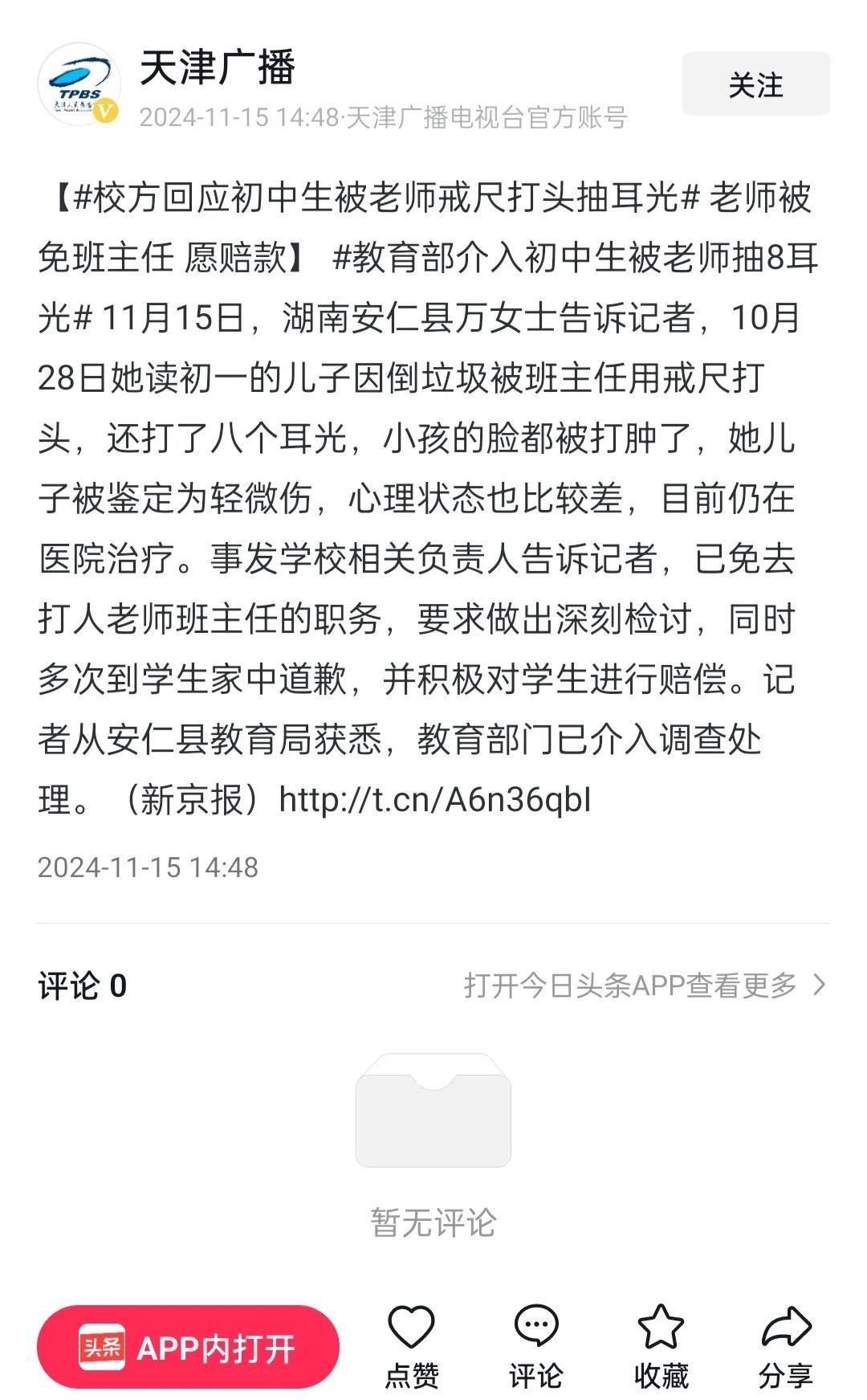Open the 天津广播 profile avatar
This screenshot has height=1400, width=867.
pos(79,85)
